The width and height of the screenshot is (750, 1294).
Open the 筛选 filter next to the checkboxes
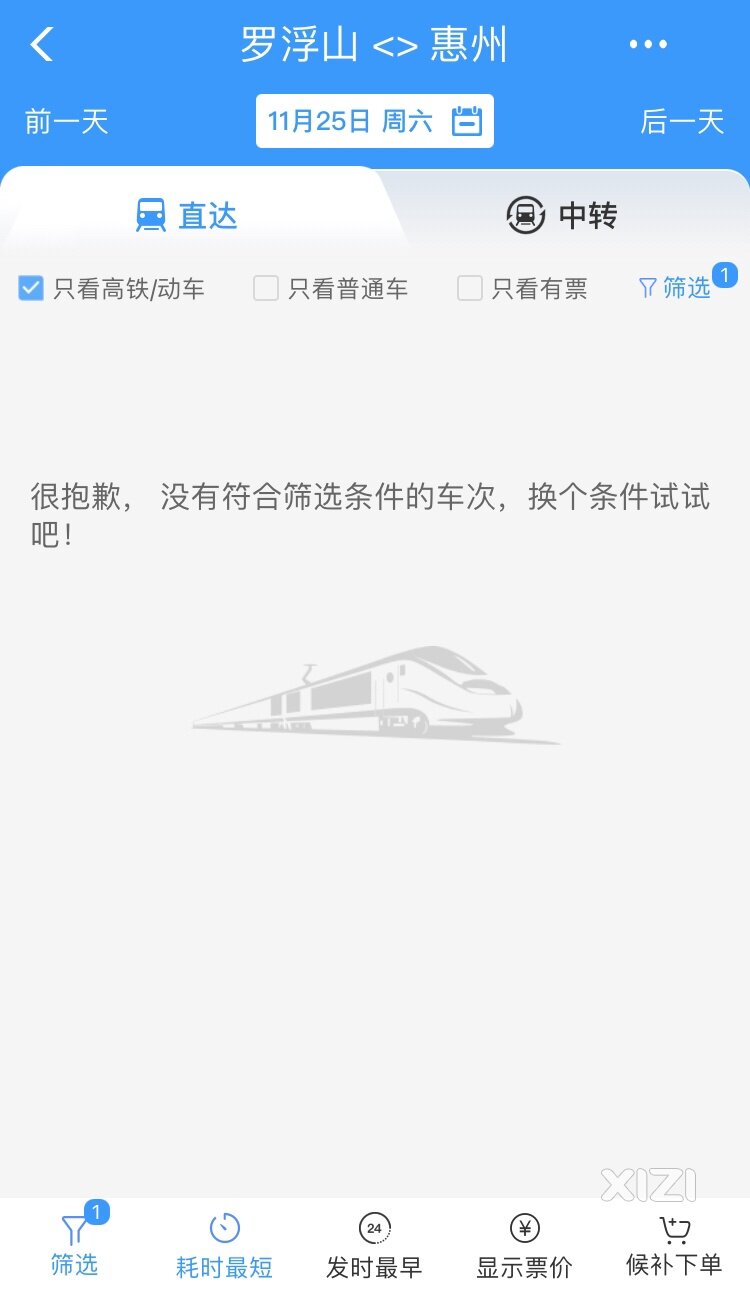pos(676,289)
